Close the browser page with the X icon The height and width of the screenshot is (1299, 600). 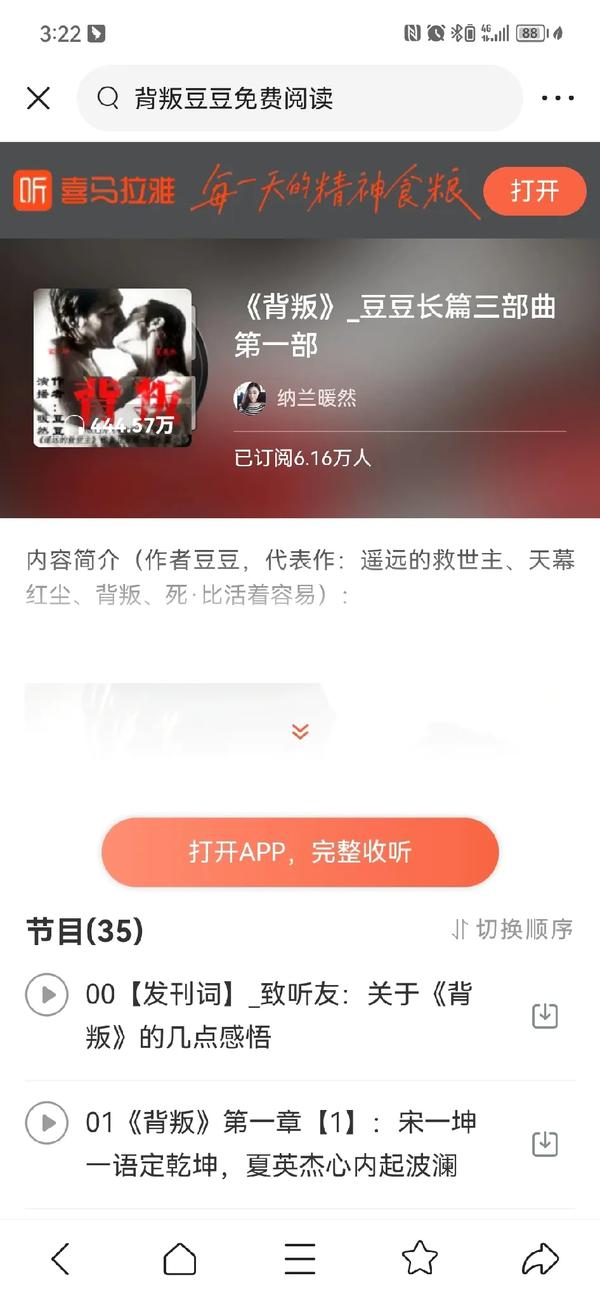point(38,98)
